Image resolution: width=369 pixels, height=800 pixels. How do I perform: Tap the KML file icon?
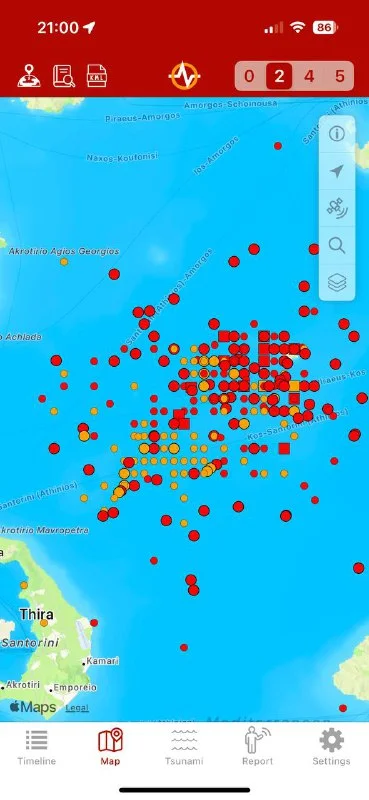click(x=96, y=76)
